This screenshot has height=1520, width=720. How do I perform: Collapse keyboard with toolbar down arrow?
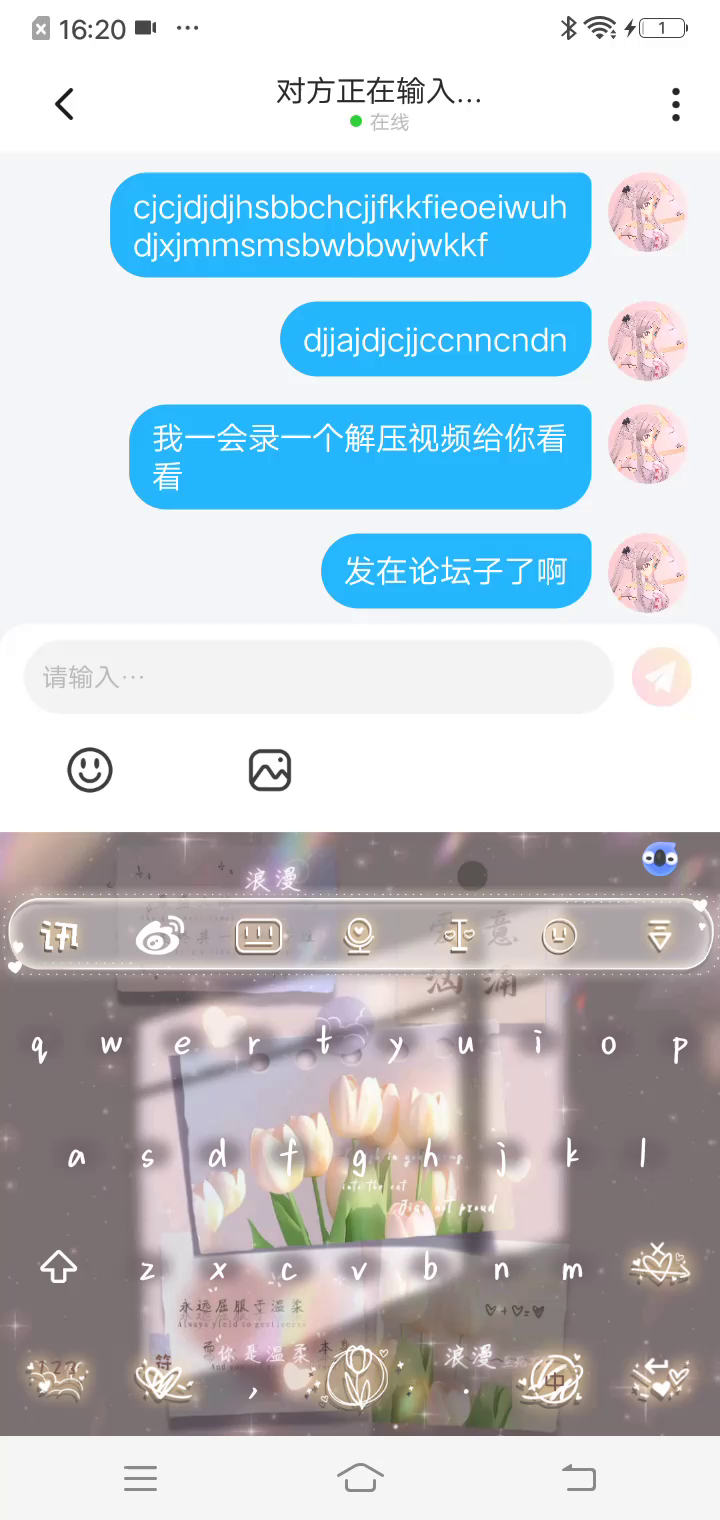point(659,937)
